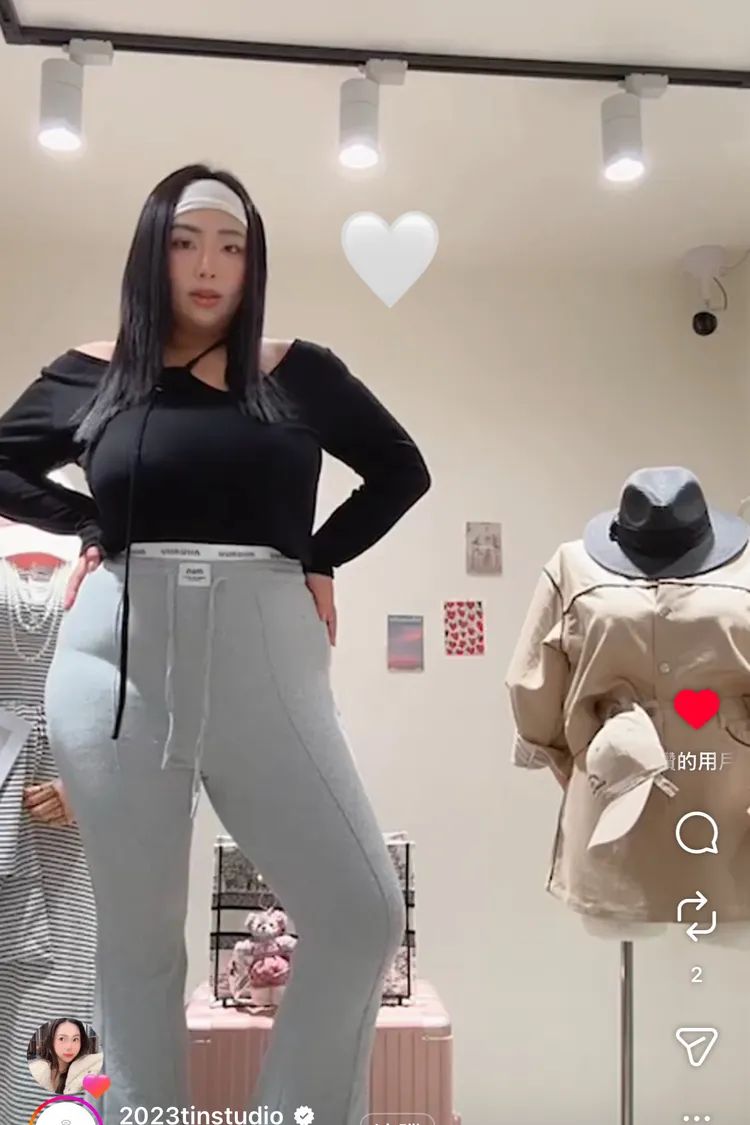Share the reel via paper plane icon
This screenshot has height=1125, width=750.
coord(697,1046)
